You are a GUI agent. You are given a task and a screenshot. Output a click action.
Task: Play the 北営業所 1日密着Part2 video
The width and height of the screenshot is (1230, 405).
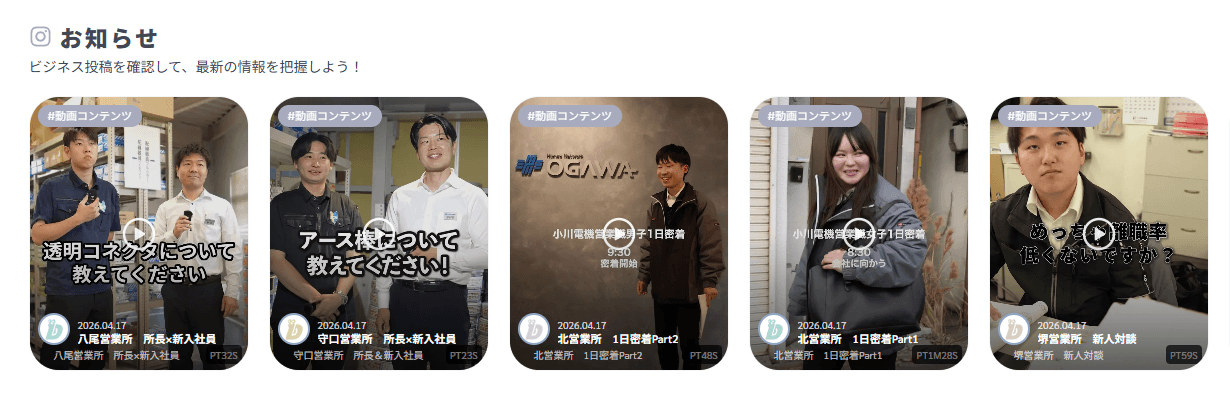tap(619, 234)
